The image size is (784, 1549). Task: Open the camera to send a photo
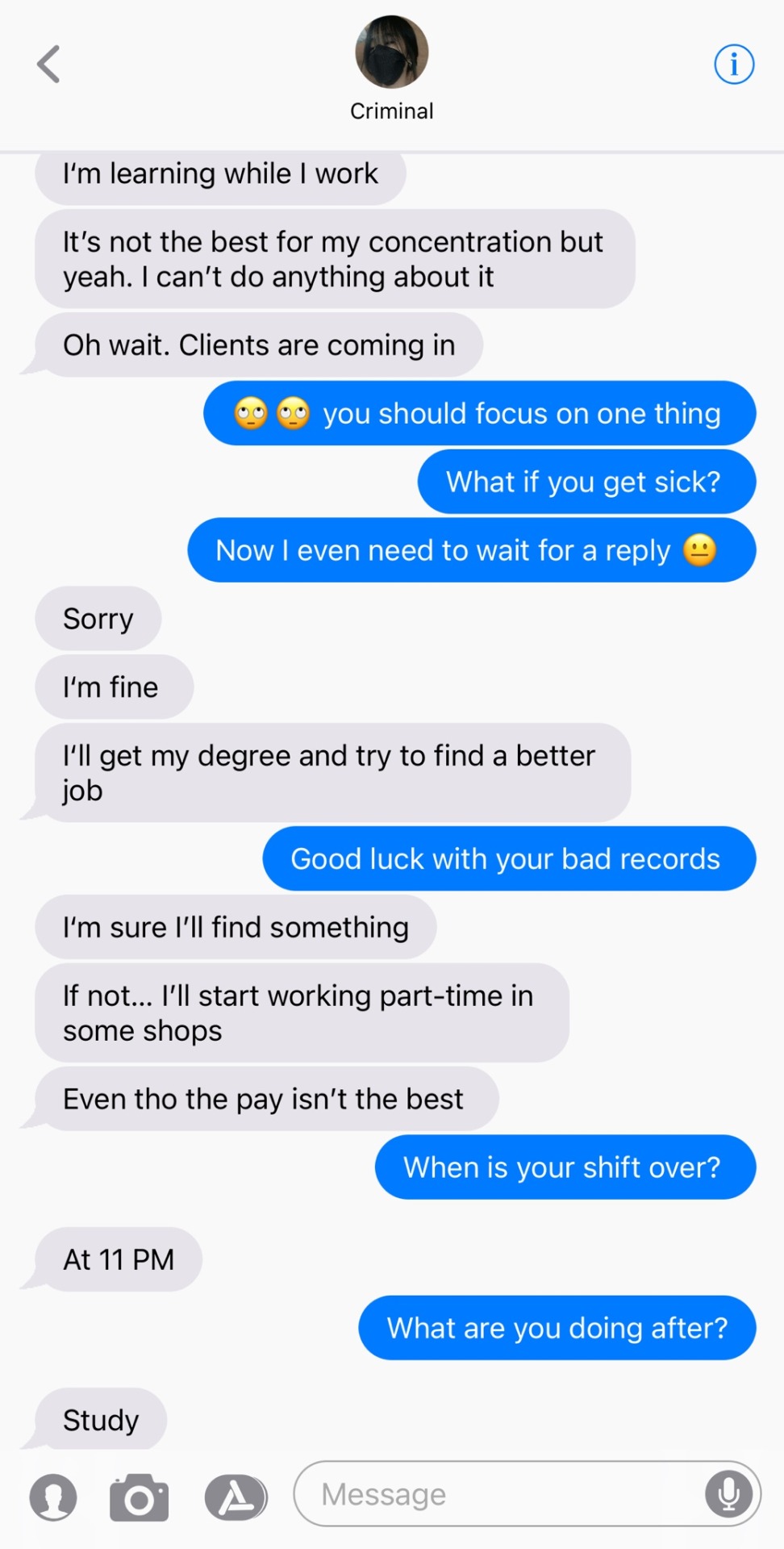pyautogui.click(x=140, y=1497)
